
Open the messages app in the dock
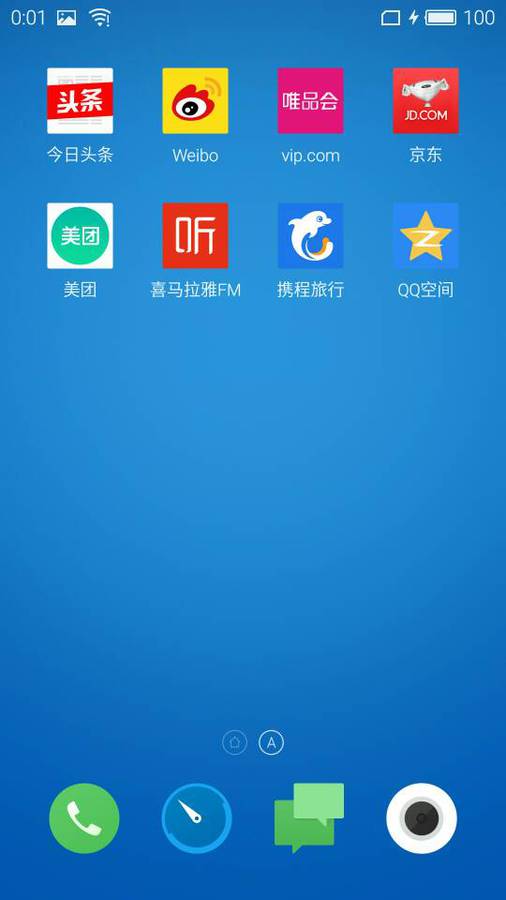pyautogui.click(x=309, y=818)
